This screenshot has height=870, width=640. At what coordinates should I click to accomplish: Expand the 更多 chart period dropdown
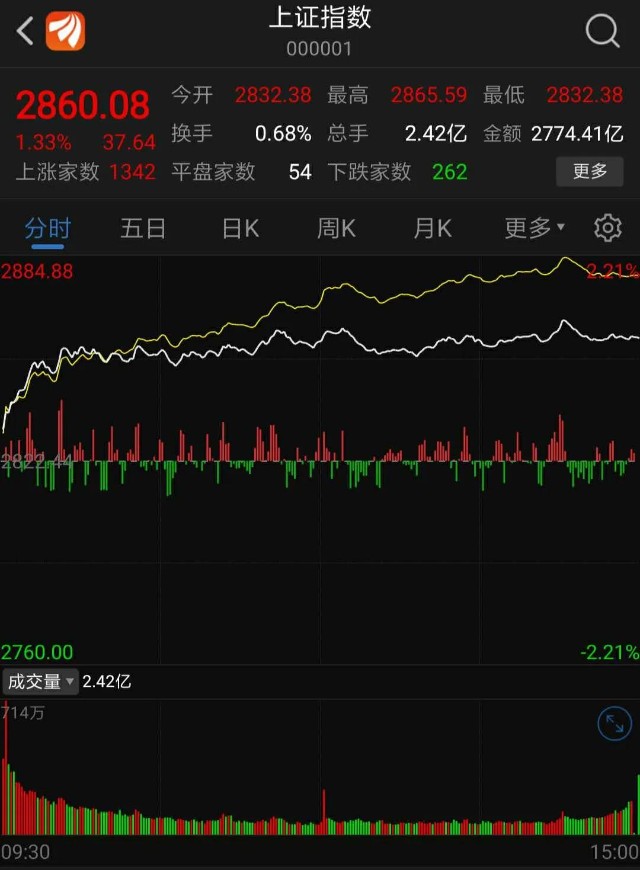[534, 228]
